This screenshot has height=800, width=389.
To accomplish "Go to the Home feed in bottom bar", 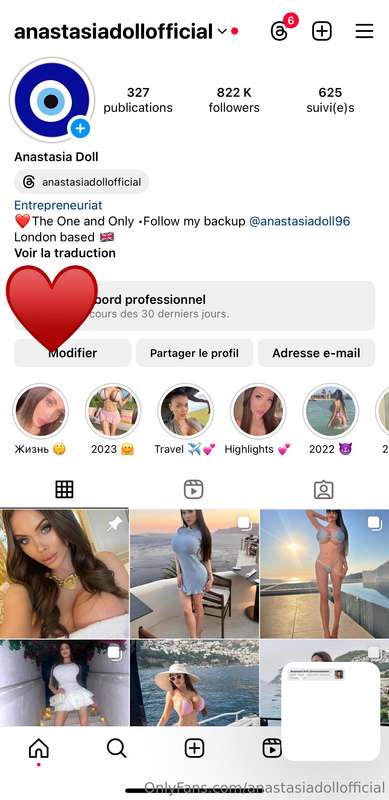I will coord(39,748).
